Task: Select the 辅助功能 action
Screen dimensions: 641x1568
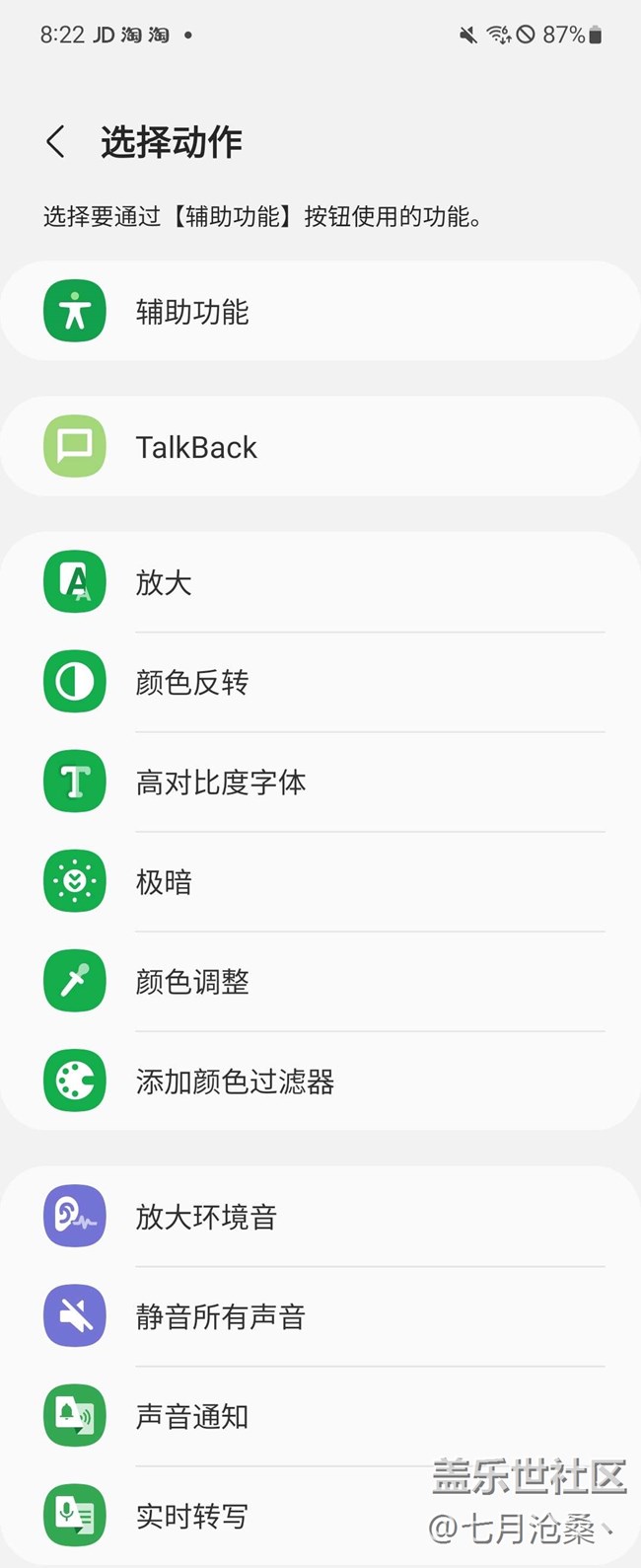Action: (x=320, y=312)
